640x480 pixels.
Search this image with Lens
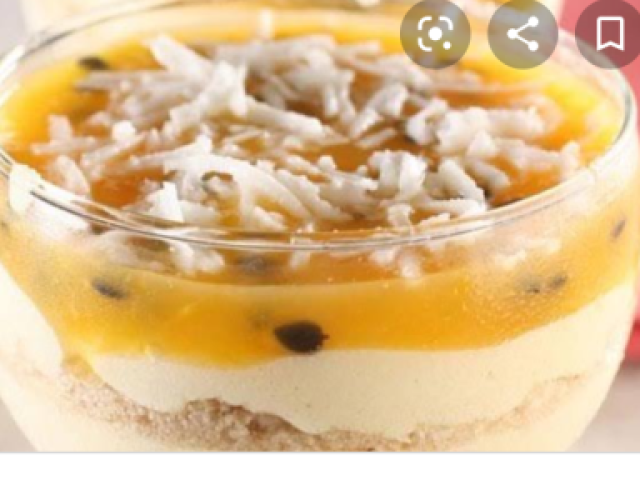435,34
